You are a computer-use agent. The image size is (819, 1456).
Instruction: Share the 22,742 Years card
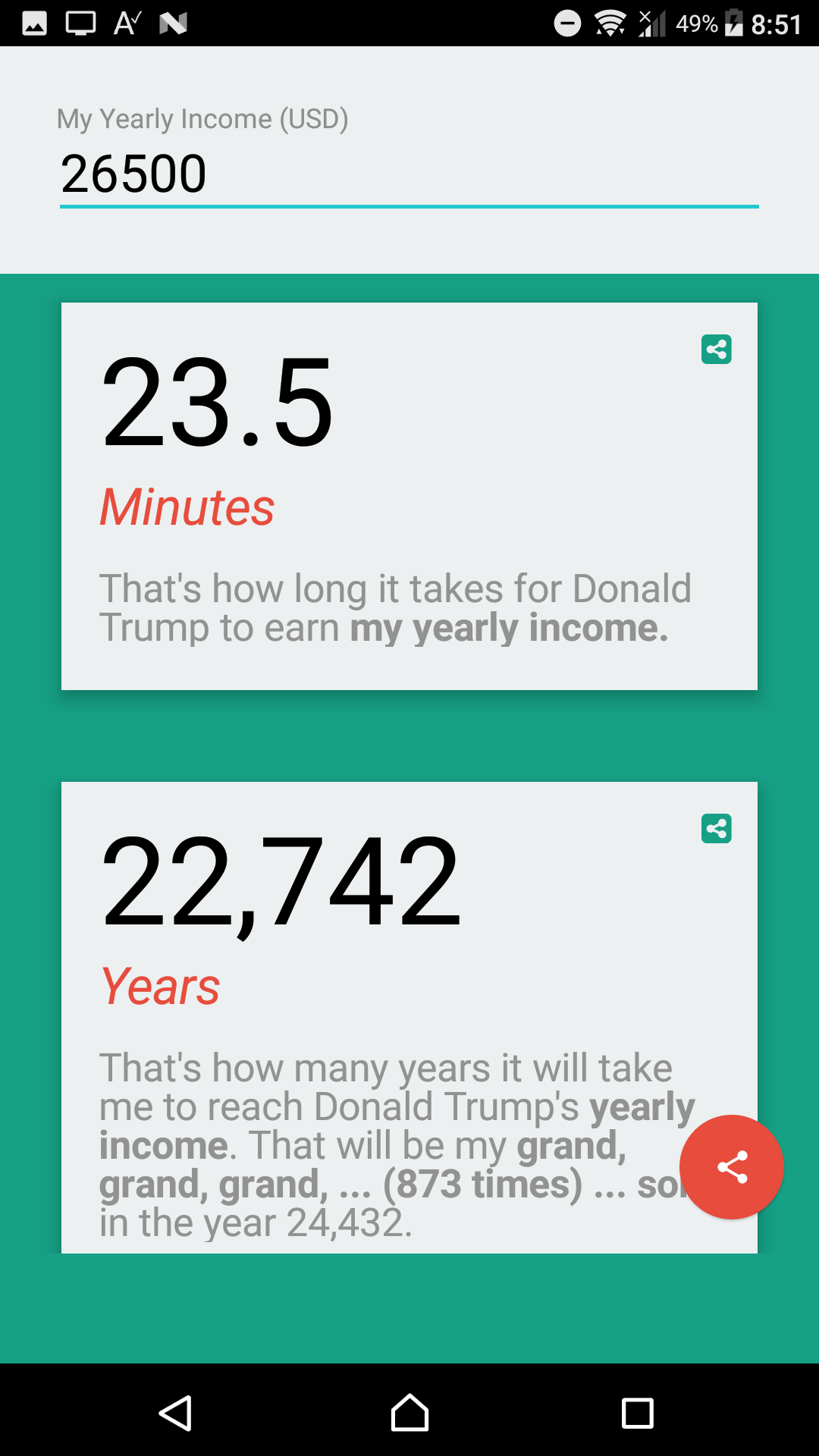click(717, 829)
